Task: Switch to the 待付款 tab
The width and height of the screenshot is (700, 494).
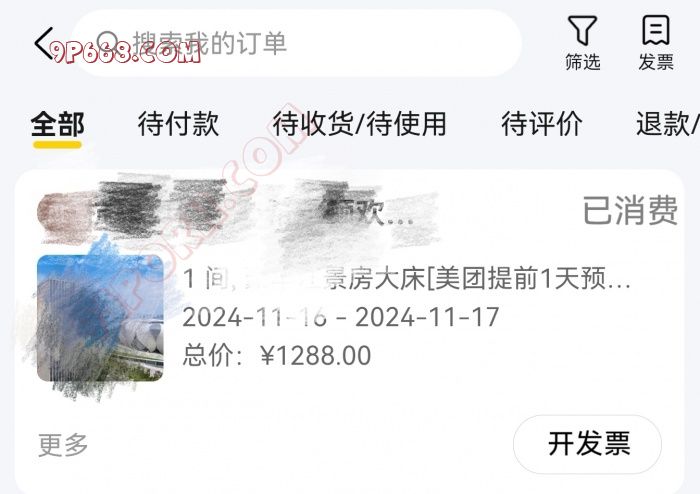Action: point(178,125)
